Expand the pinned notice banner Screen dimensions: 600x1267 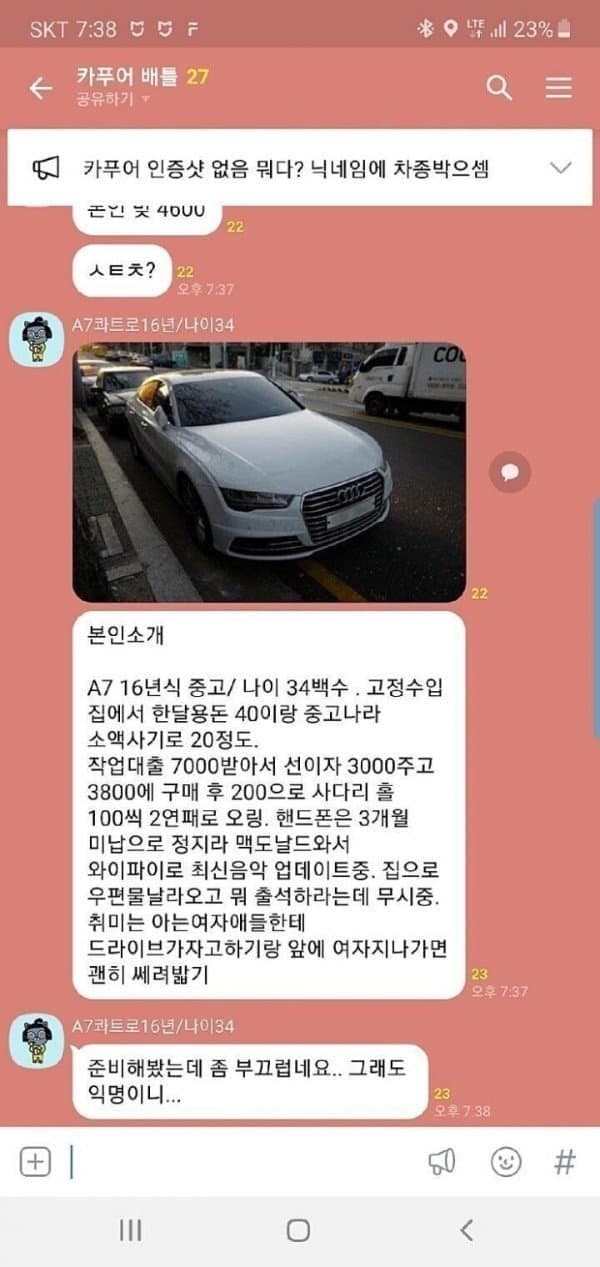[561, 168]
